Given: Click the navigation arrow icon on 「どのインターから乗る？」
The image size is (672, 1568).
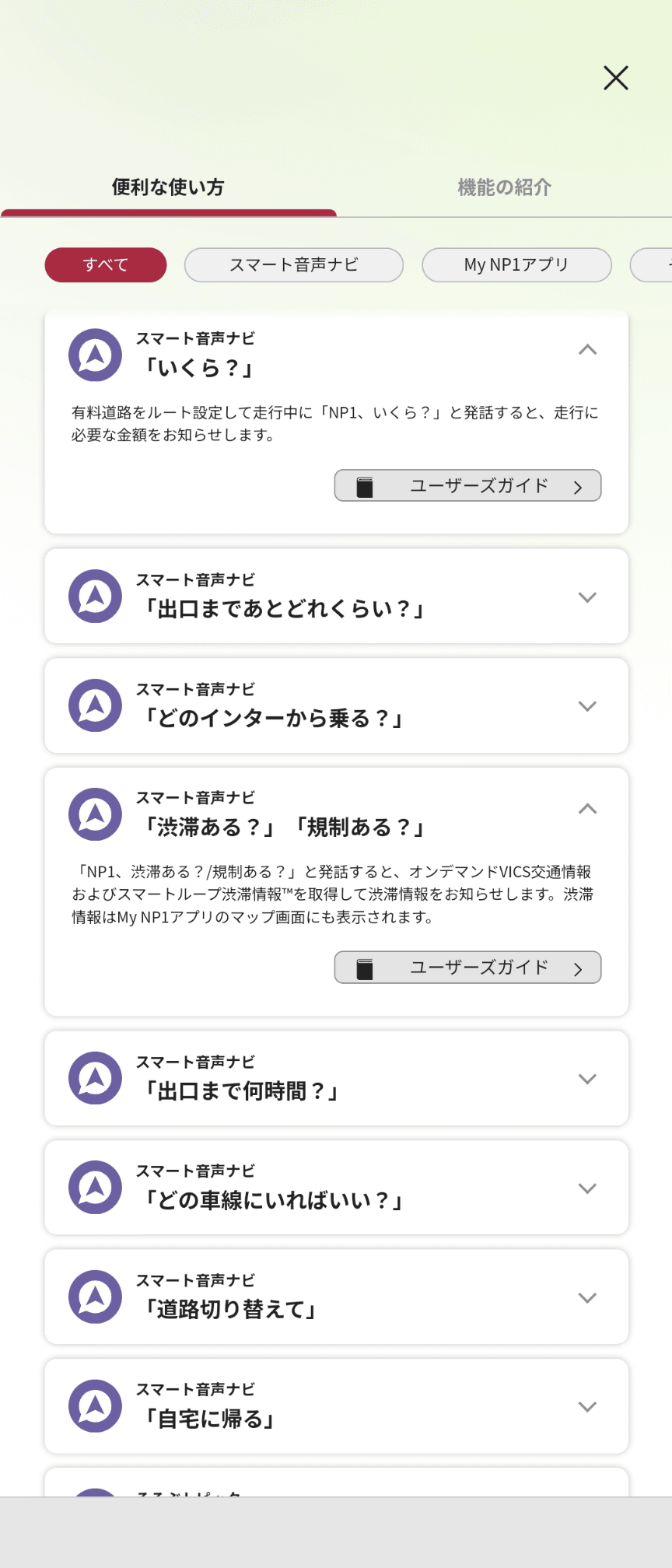Looking at the screenshot, I should point(94,705).
